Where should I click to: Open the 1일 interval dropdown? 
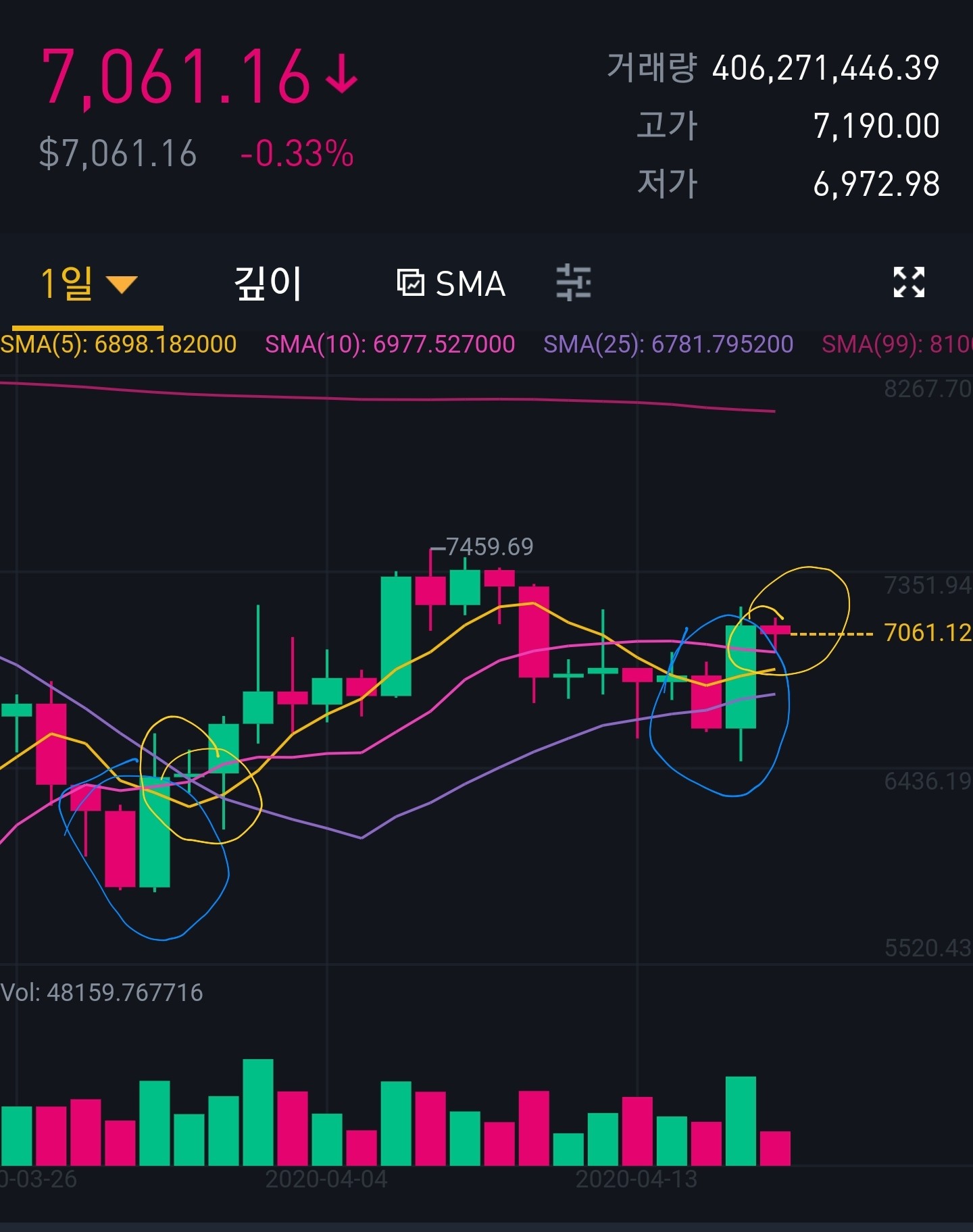(x=89, y=283)
